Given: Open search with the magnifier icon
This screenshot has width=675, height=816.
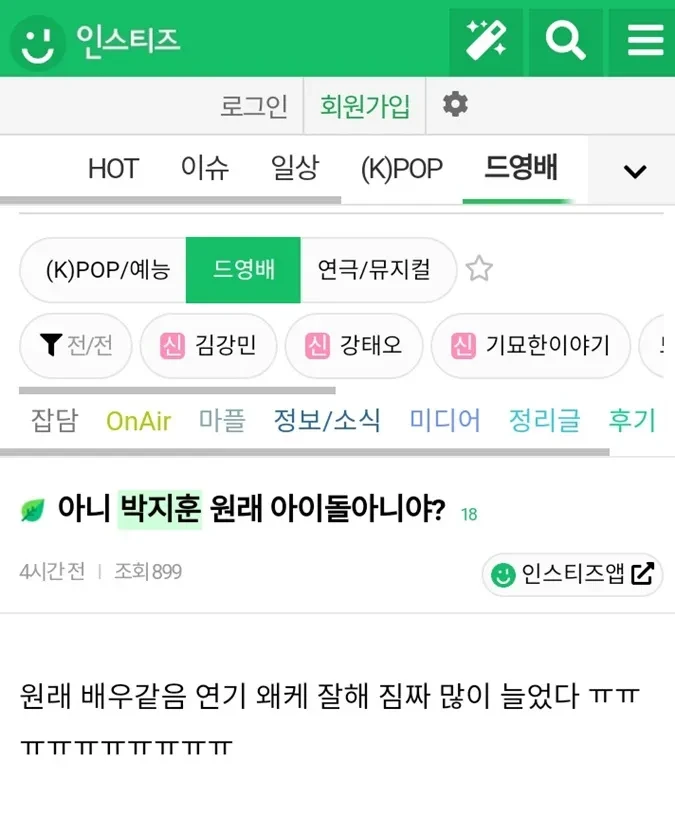Looking at the screenshot, I should coord(565,40).
